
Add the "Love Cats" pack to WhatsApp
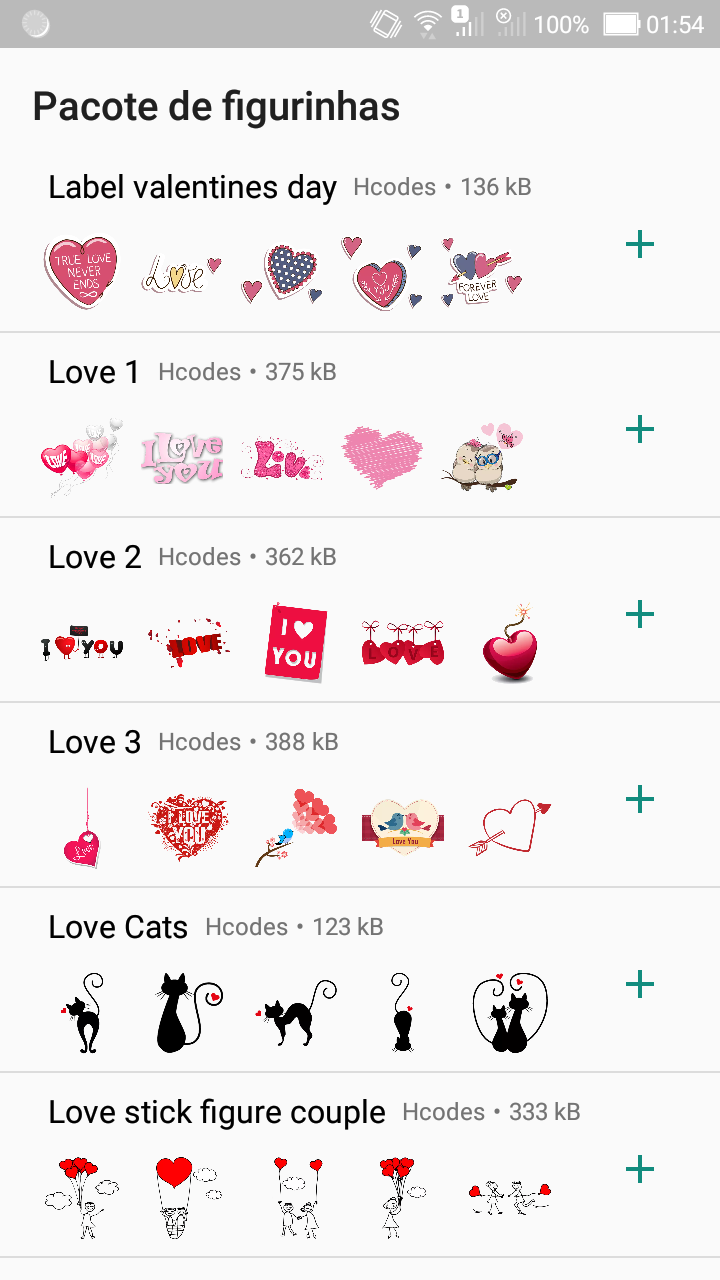[x=638, y=985]
